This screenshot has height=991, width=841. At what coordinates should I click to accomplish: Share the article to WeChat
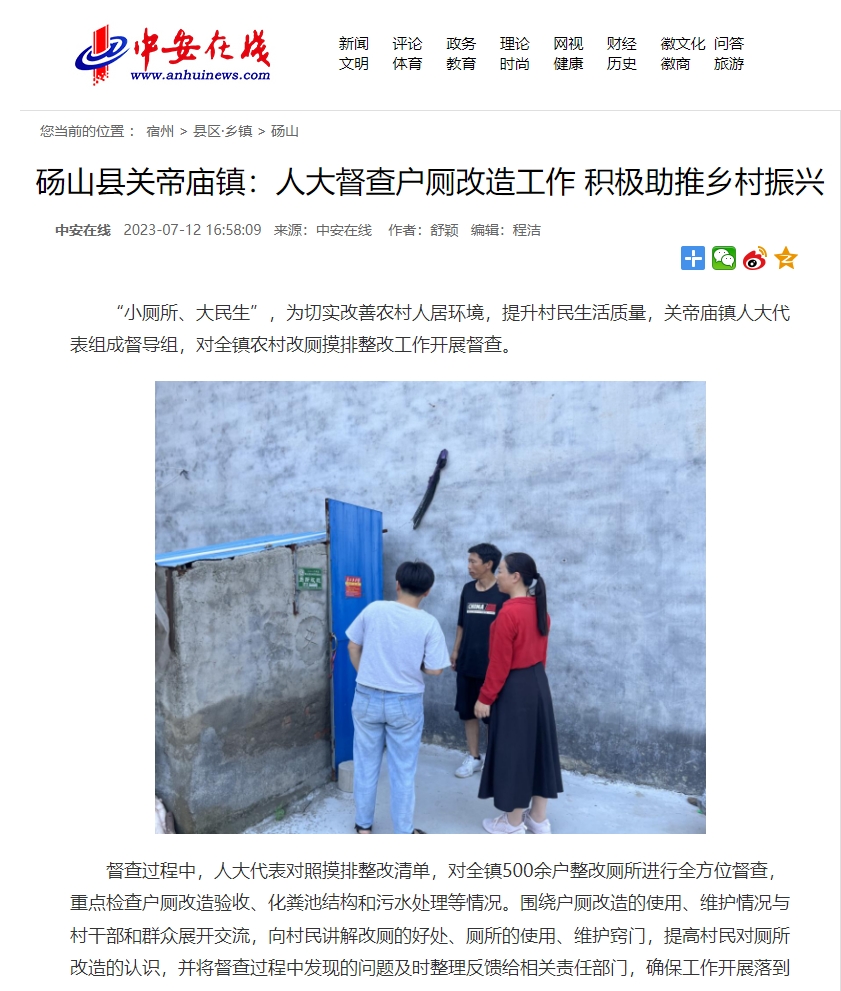pos(724,258)
